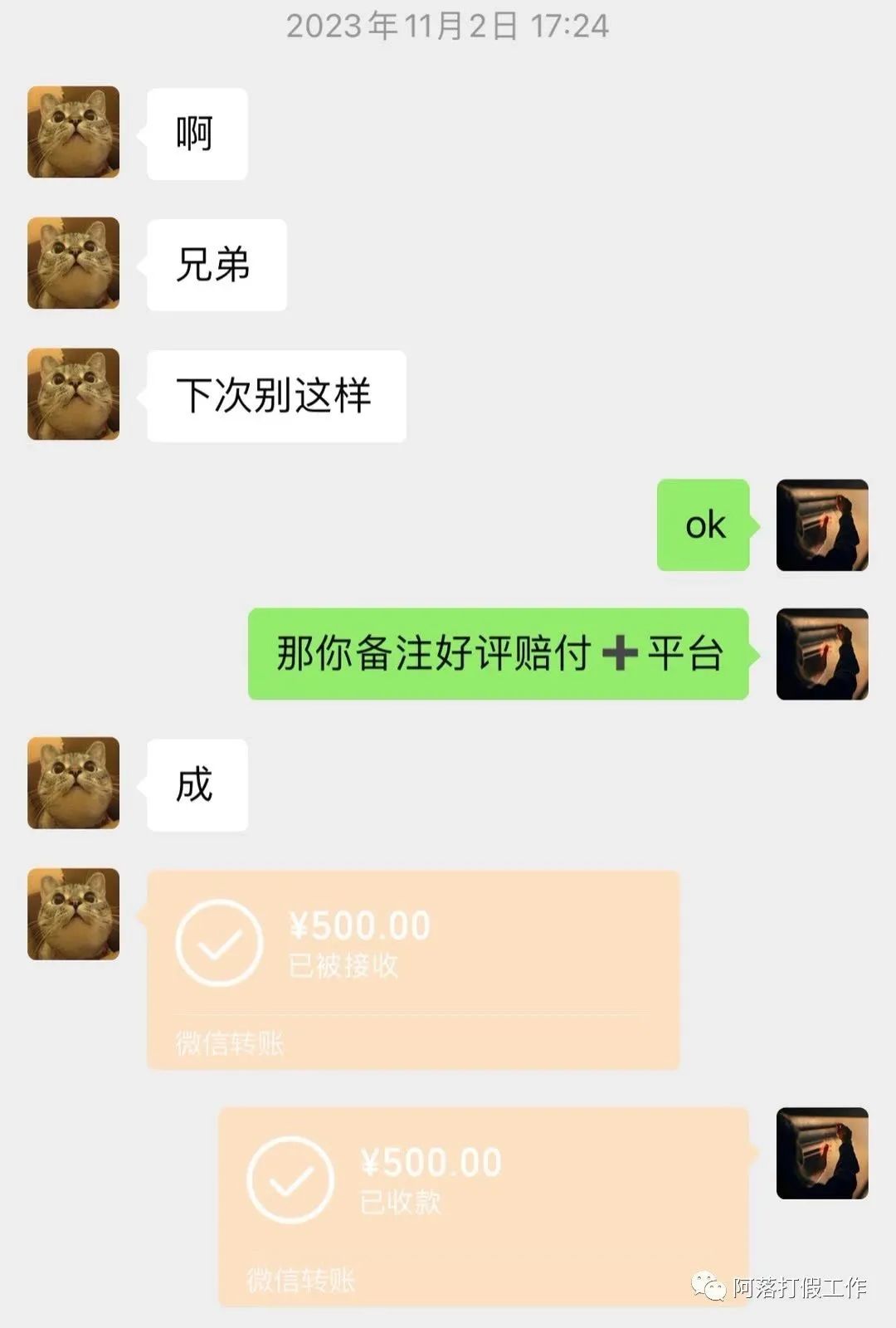The width and height of the screenshot is (896, 1328).
Task: Tap the cat avatar beside the 啊 message
Action: (x=73, y=132)
